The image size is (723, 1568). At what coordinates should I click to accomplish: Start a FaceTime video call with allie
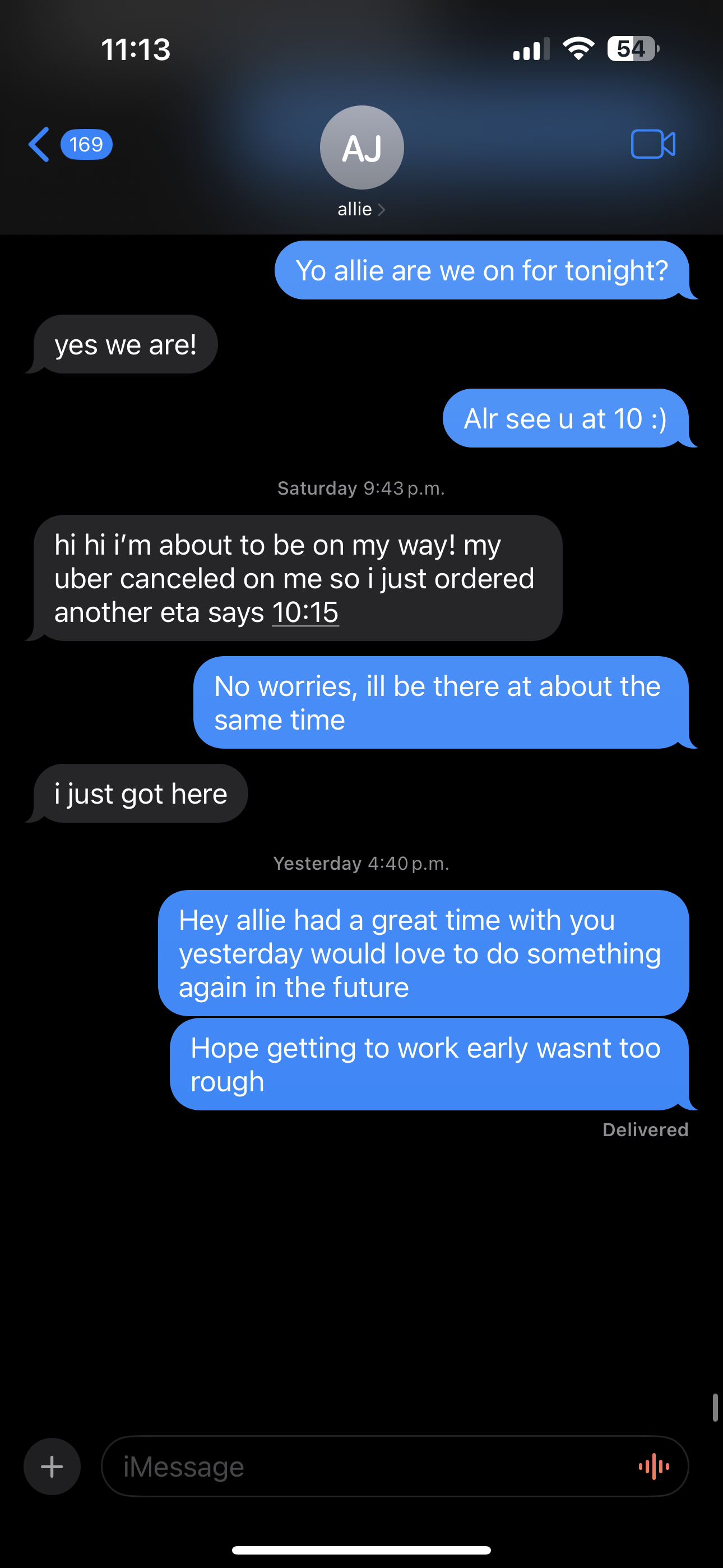[652, 145]
